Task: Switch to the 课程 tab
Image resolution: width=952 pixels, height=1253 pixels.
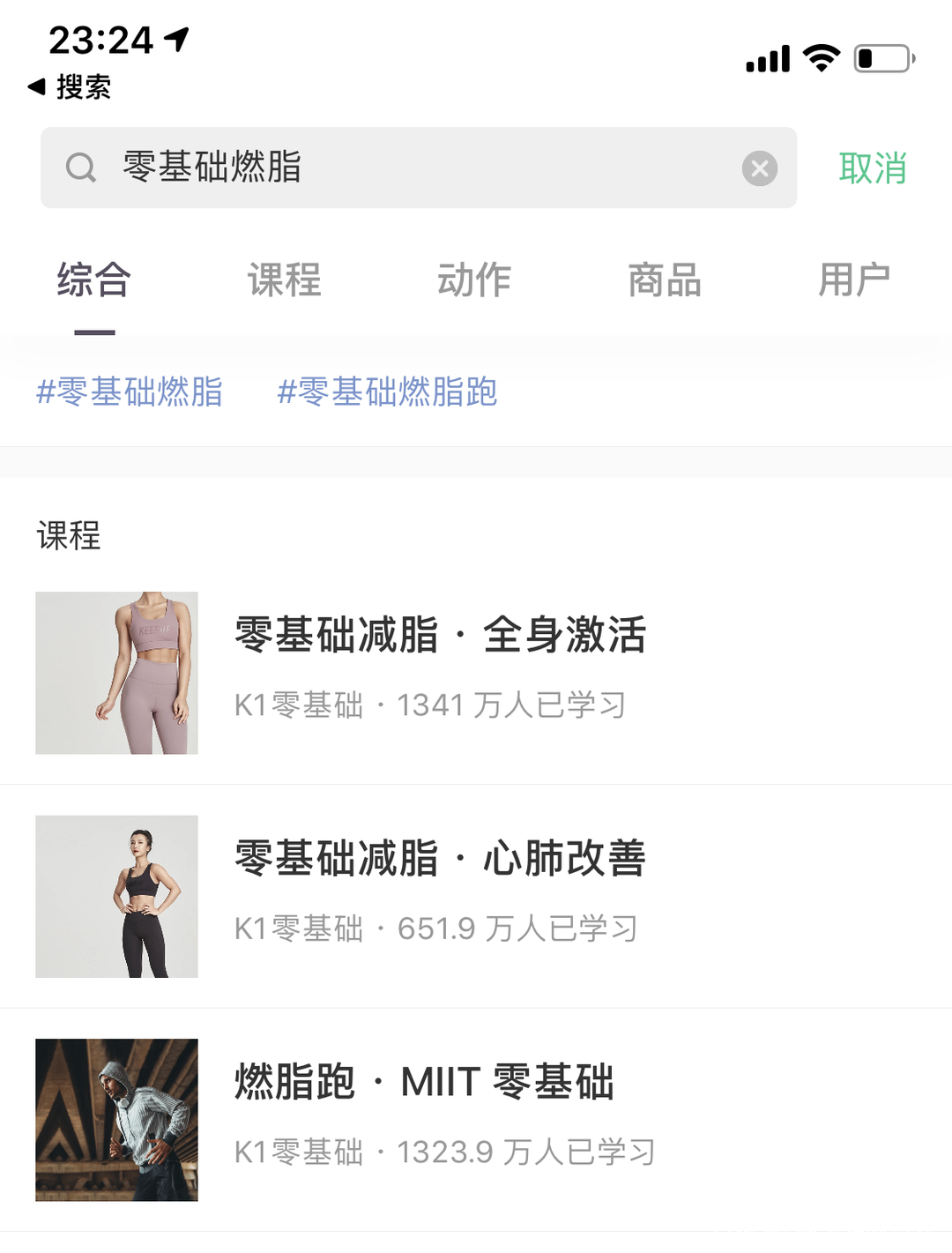Action: [284, 280]
